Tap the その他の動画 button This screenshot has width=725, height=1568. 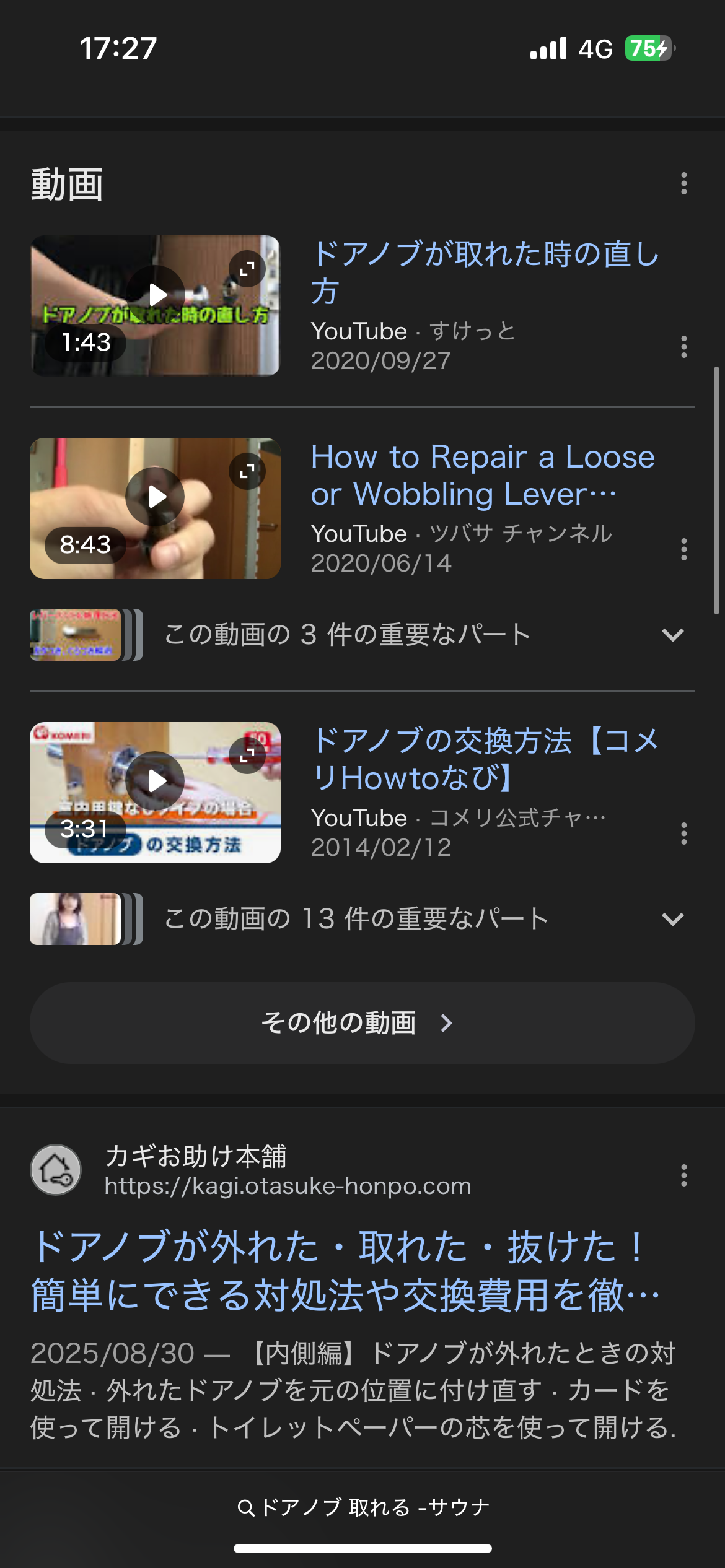coord(362,1023)
